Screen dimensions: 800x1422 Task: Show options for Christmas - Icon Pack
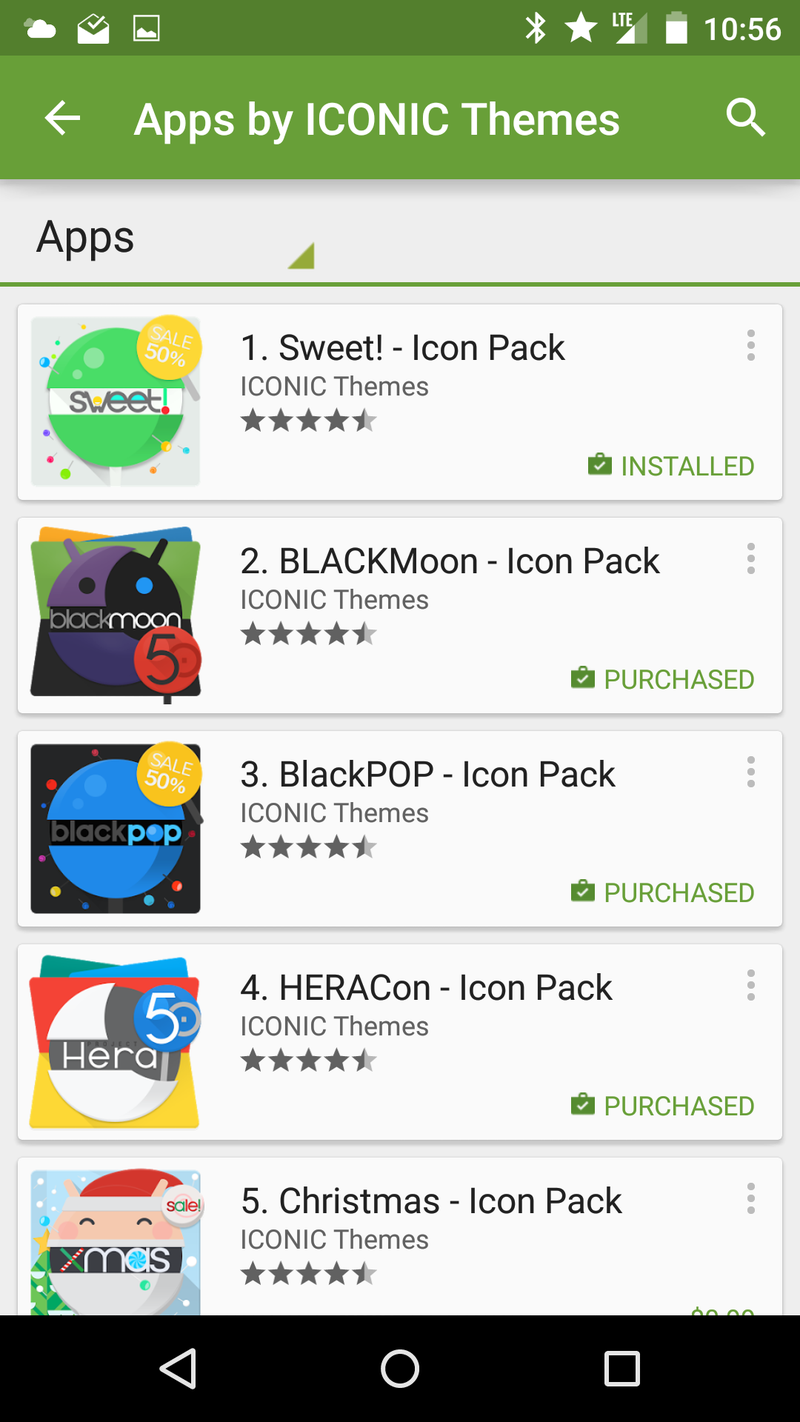[x=751, y=1199]
